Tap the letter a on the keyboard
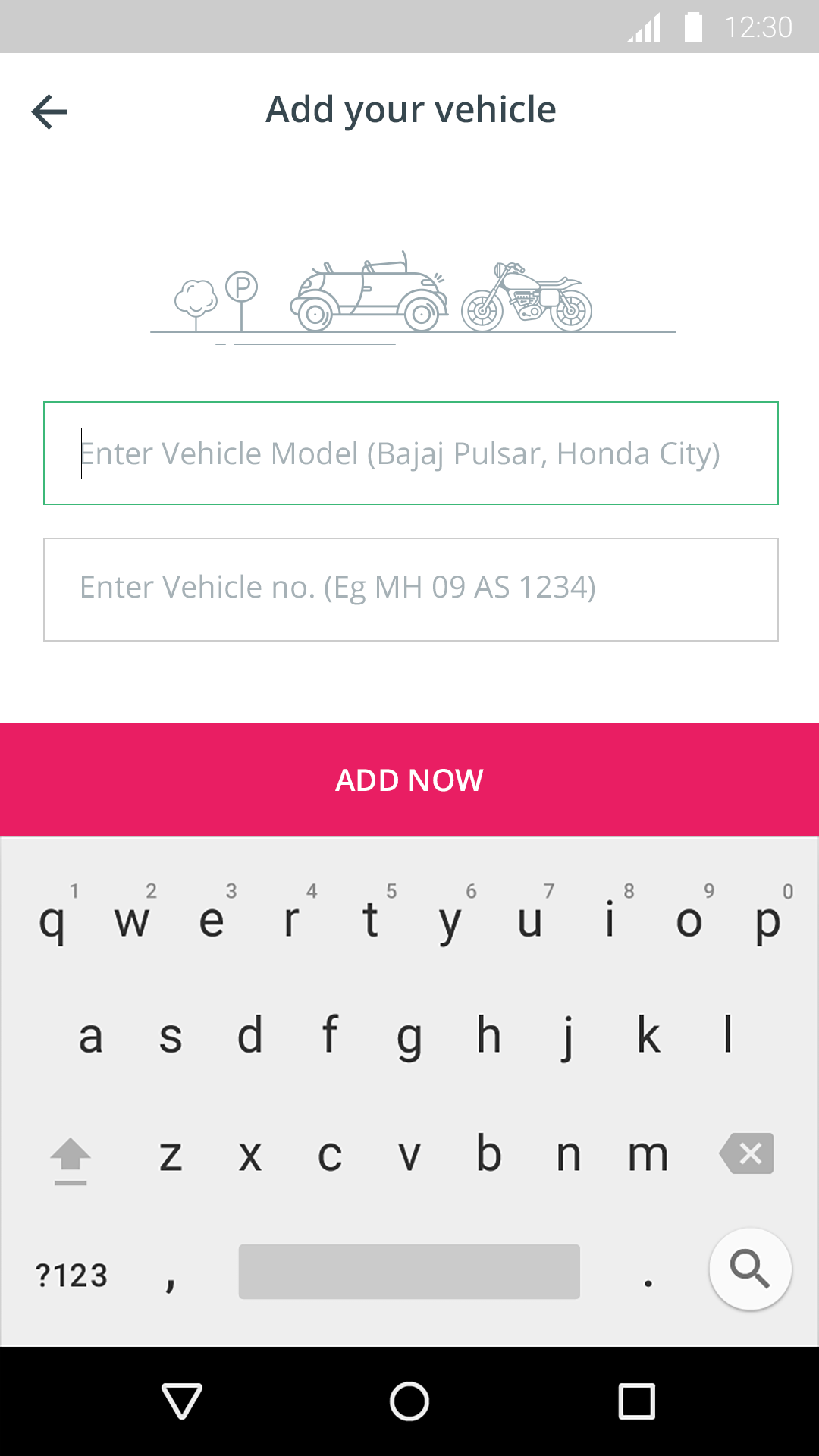The image size is (819, 1456). [x=92, y=1037]
